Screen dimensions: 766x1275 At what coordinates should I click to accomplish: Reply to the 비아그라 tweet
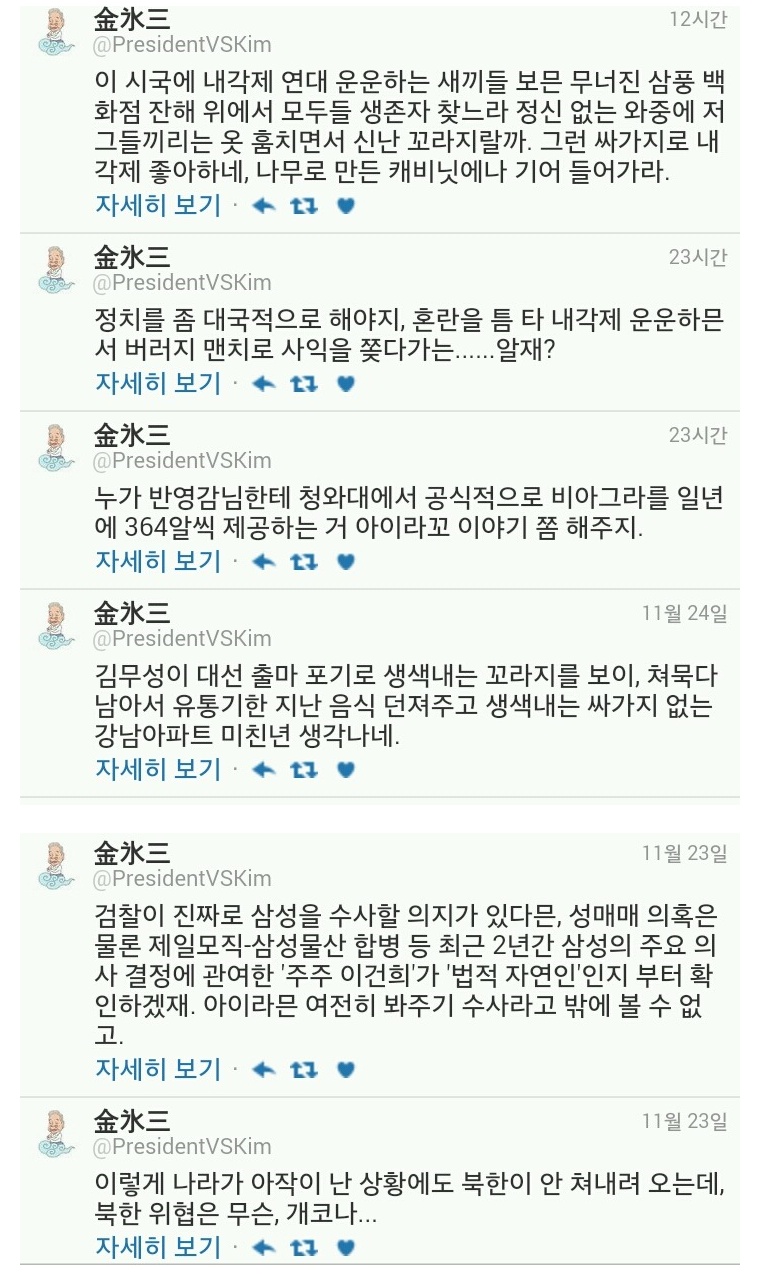tap(263, 561)
